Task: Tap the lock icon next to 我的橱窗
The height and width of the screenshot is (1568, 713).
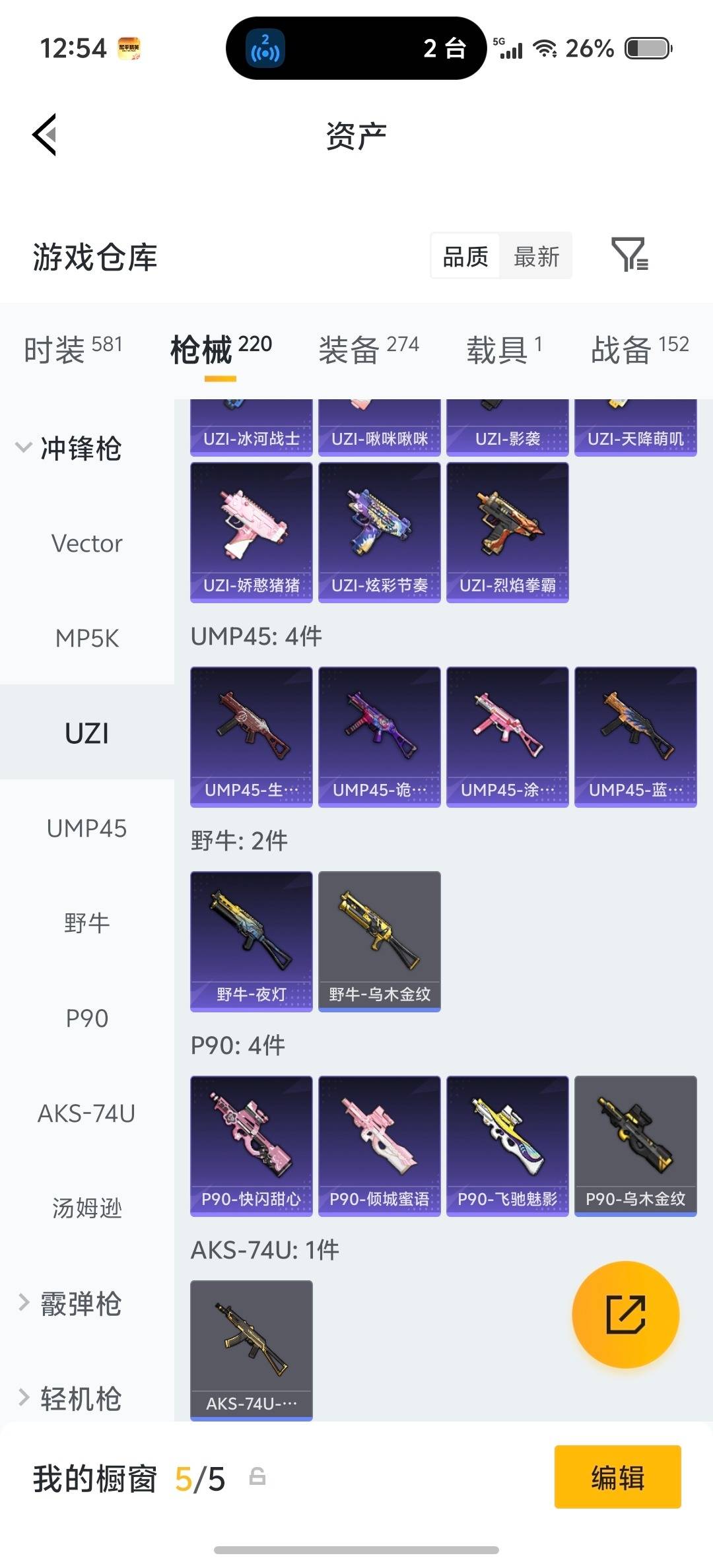Action: [257, 1478]
